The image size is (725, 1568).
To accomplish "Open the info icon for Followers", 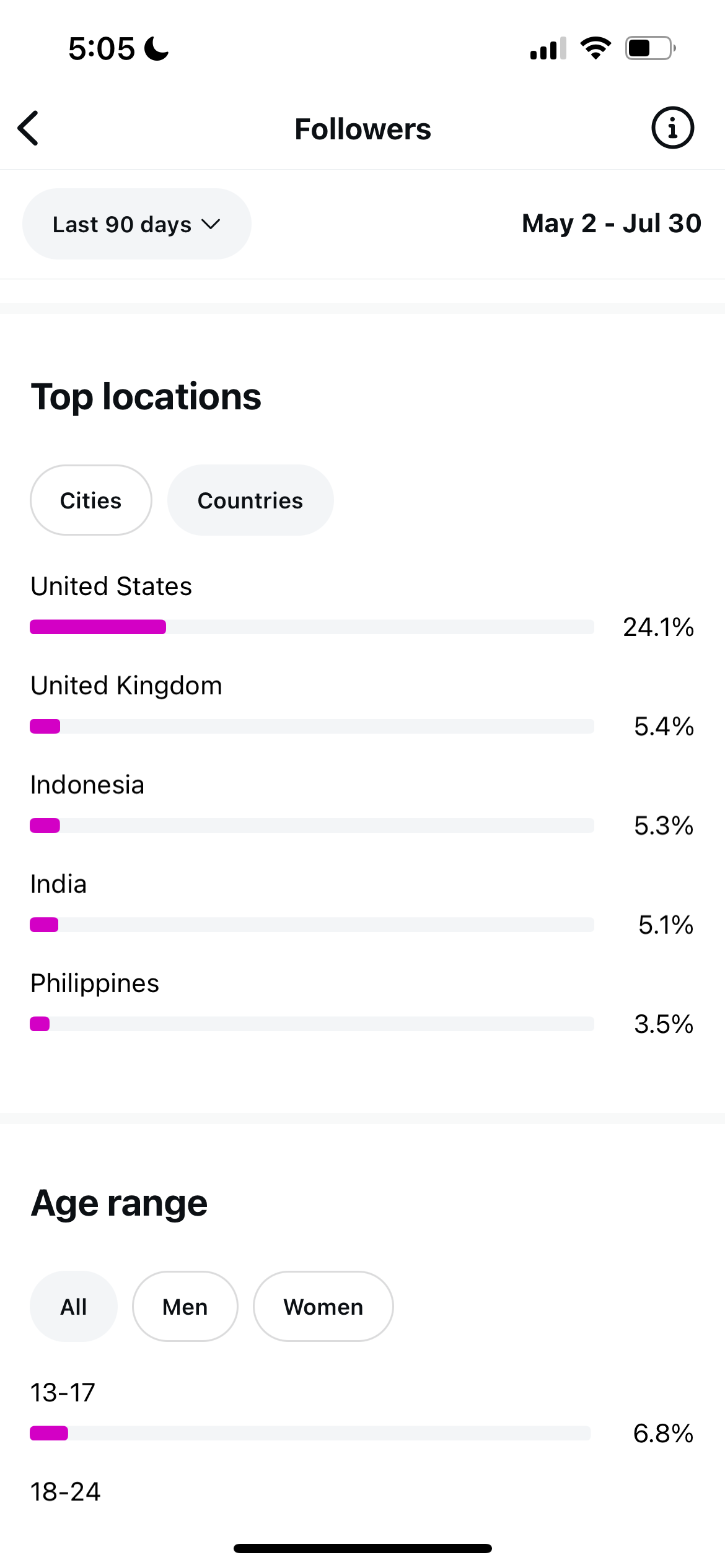I will click(x=672, y=128).
